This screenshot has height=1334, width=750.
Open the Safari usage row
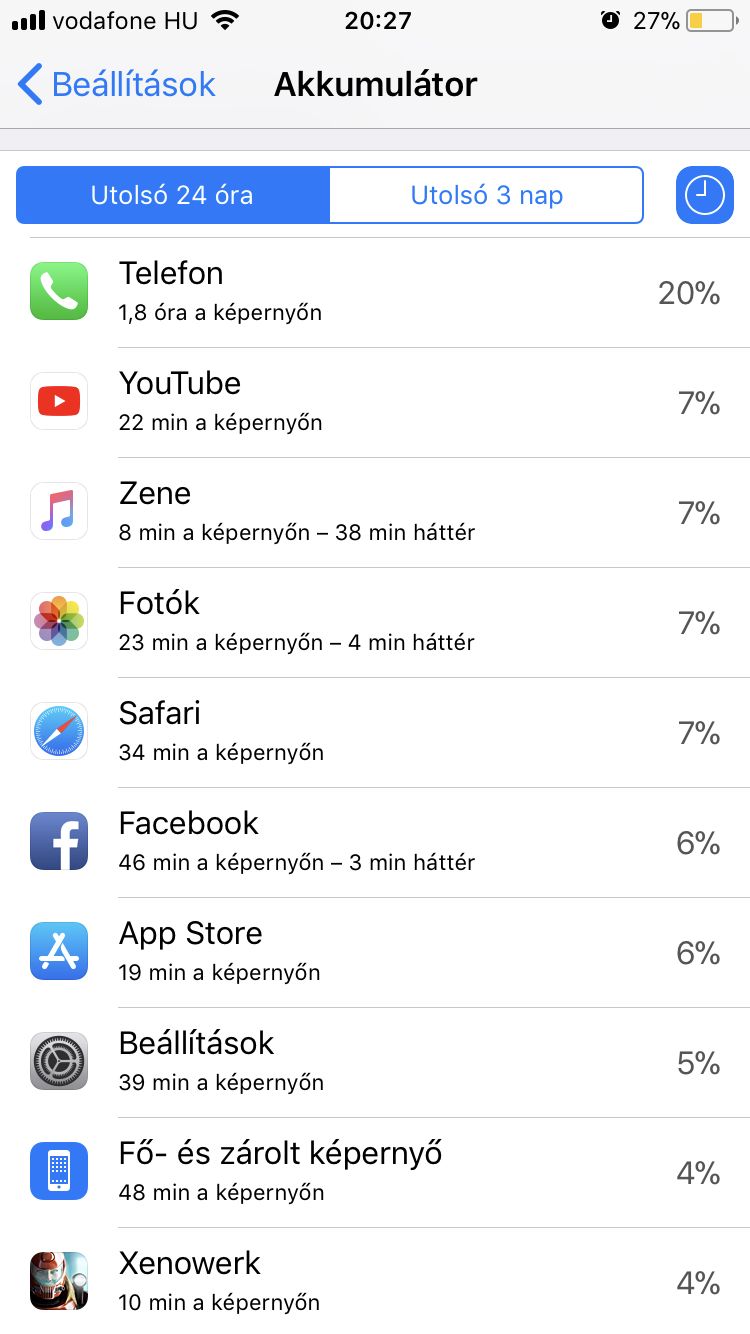tap(375, 733)
